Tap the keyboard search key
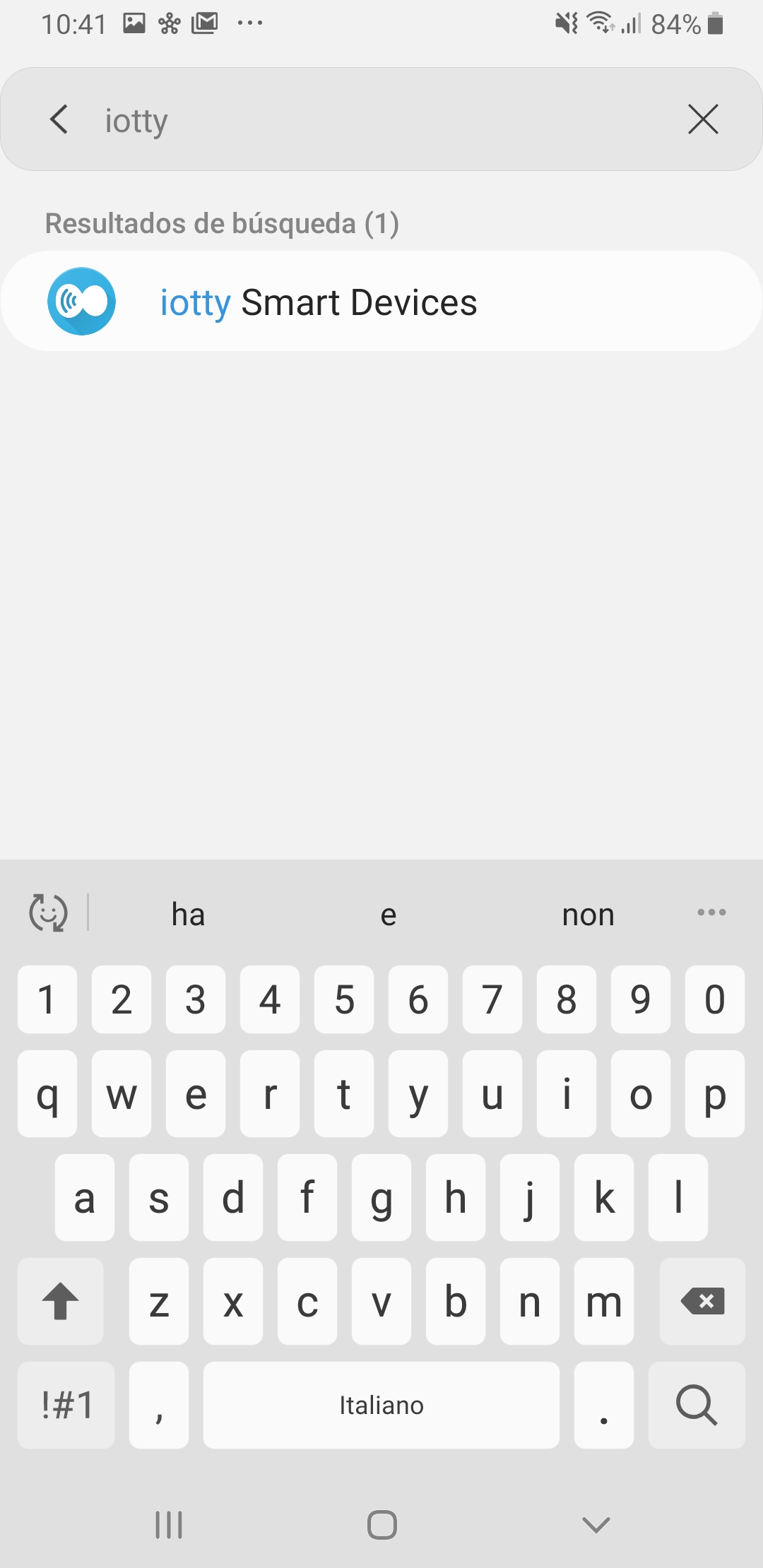Image resolution: width=763 pixels, height=1568 pixels. tap(697, 1405)
